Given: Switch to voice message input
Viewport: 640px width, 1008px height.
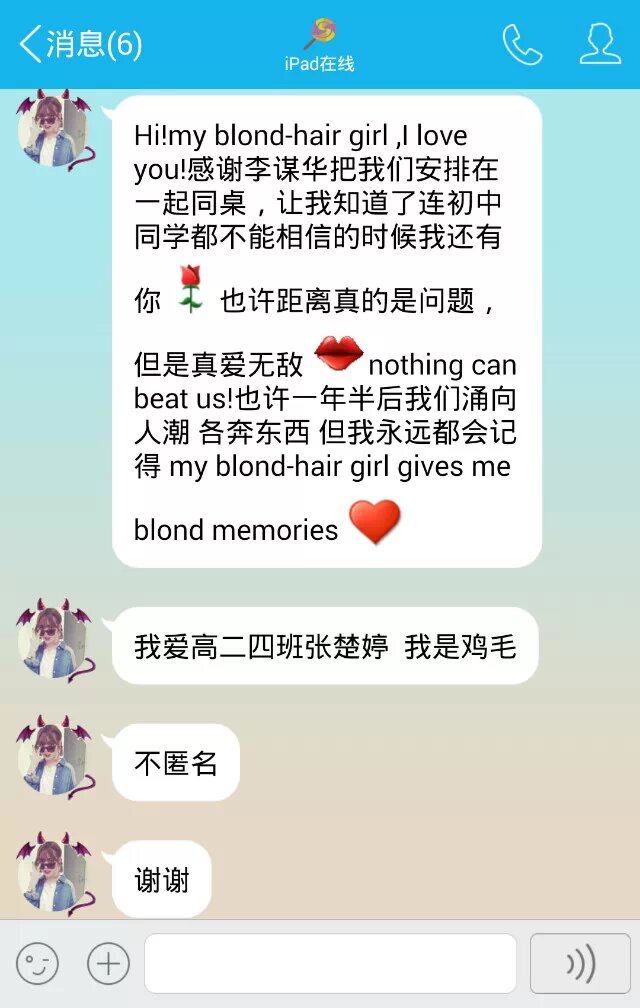Looking at the screenshot, I should 580,964.
